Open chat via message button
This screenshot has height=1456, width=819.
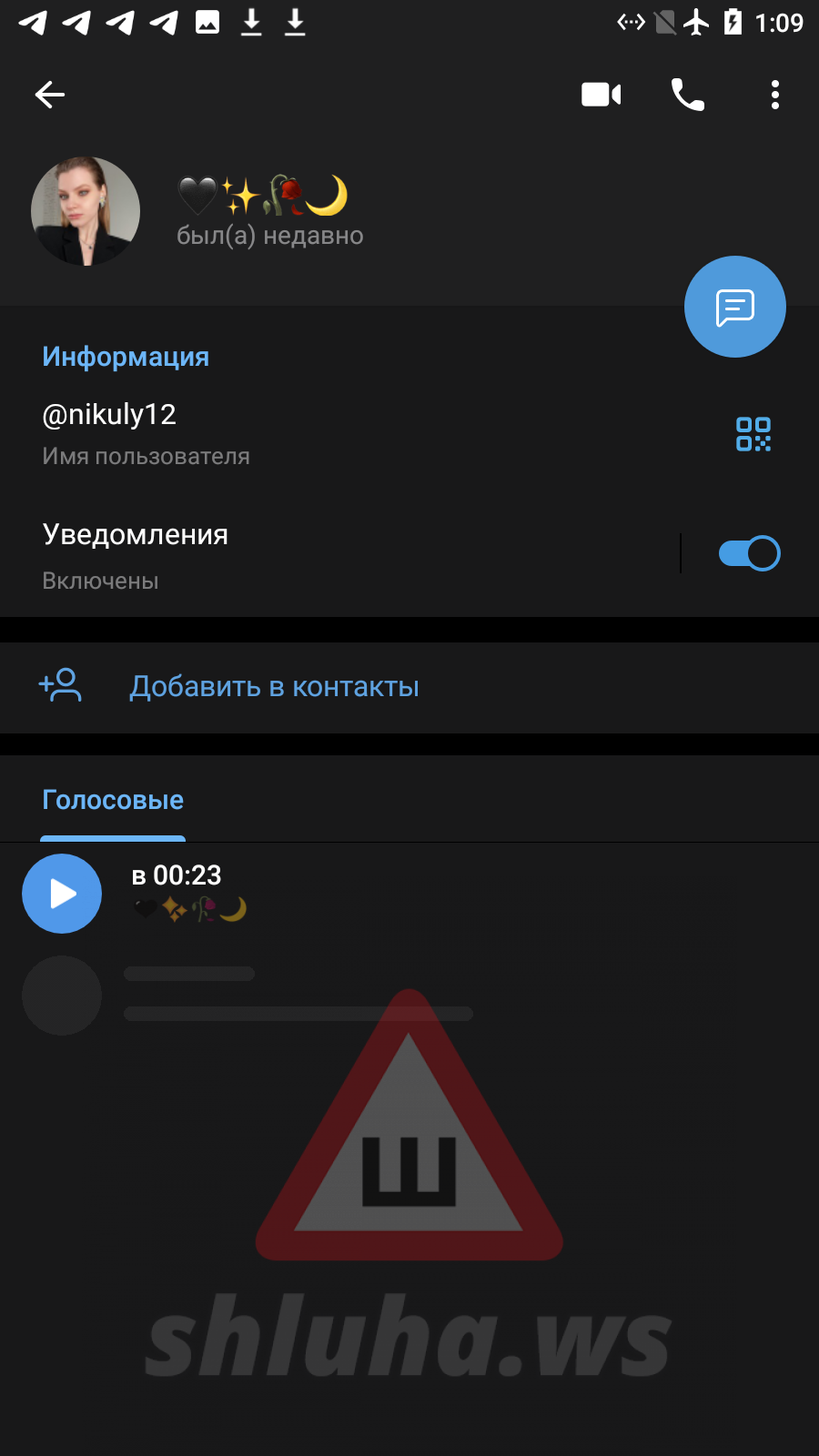734,307
